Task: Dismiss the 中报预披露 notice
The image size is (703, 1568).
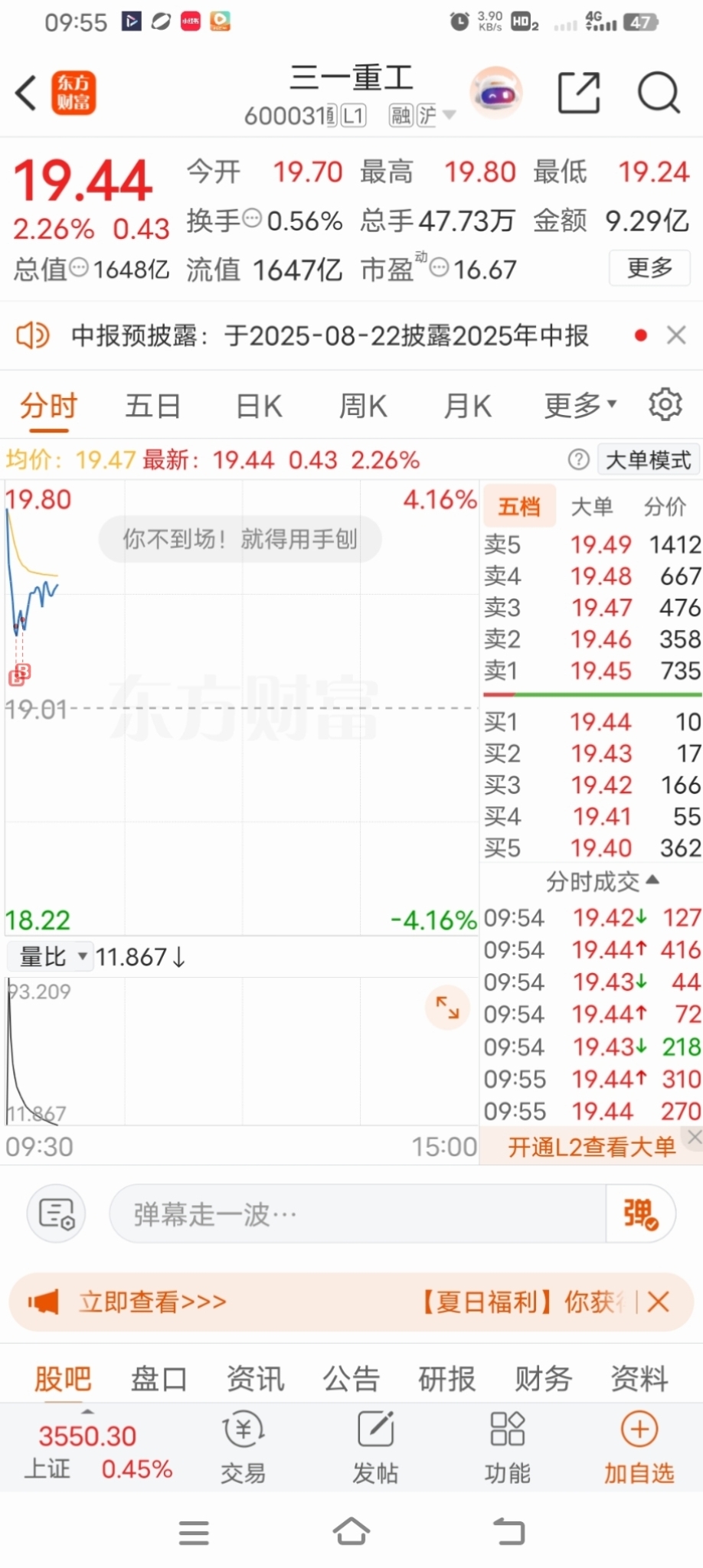Action: coord(675,335)
